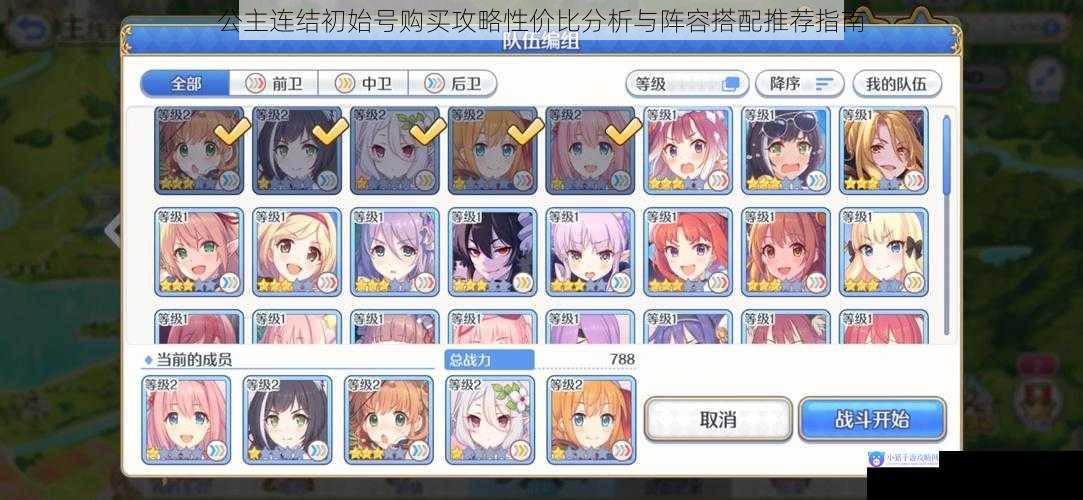Open 我的队伍 saved teams
This screenshot has width=1083, height=500.
tap(896, 84)
